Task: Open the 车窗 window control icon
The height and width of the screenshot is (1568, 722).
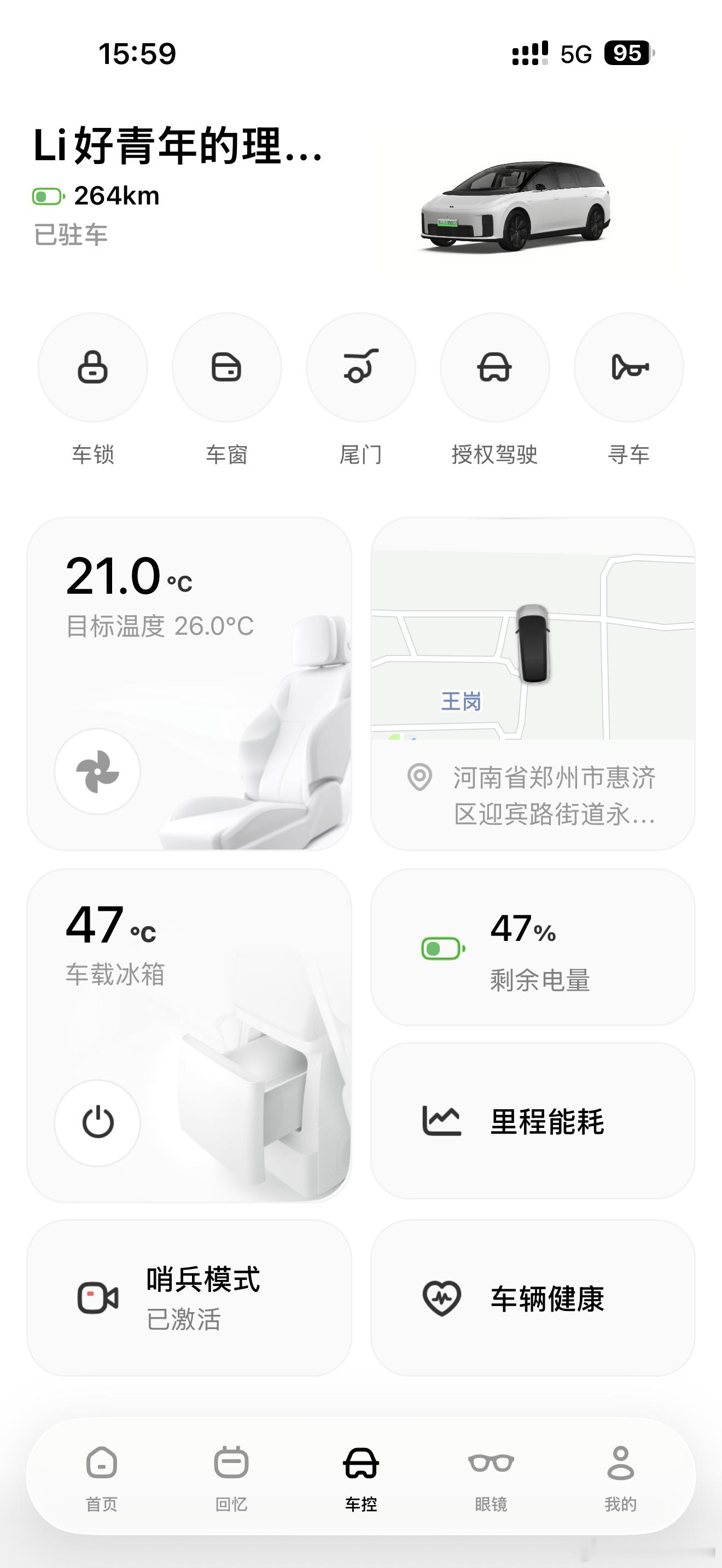Action: click(226, 367)
